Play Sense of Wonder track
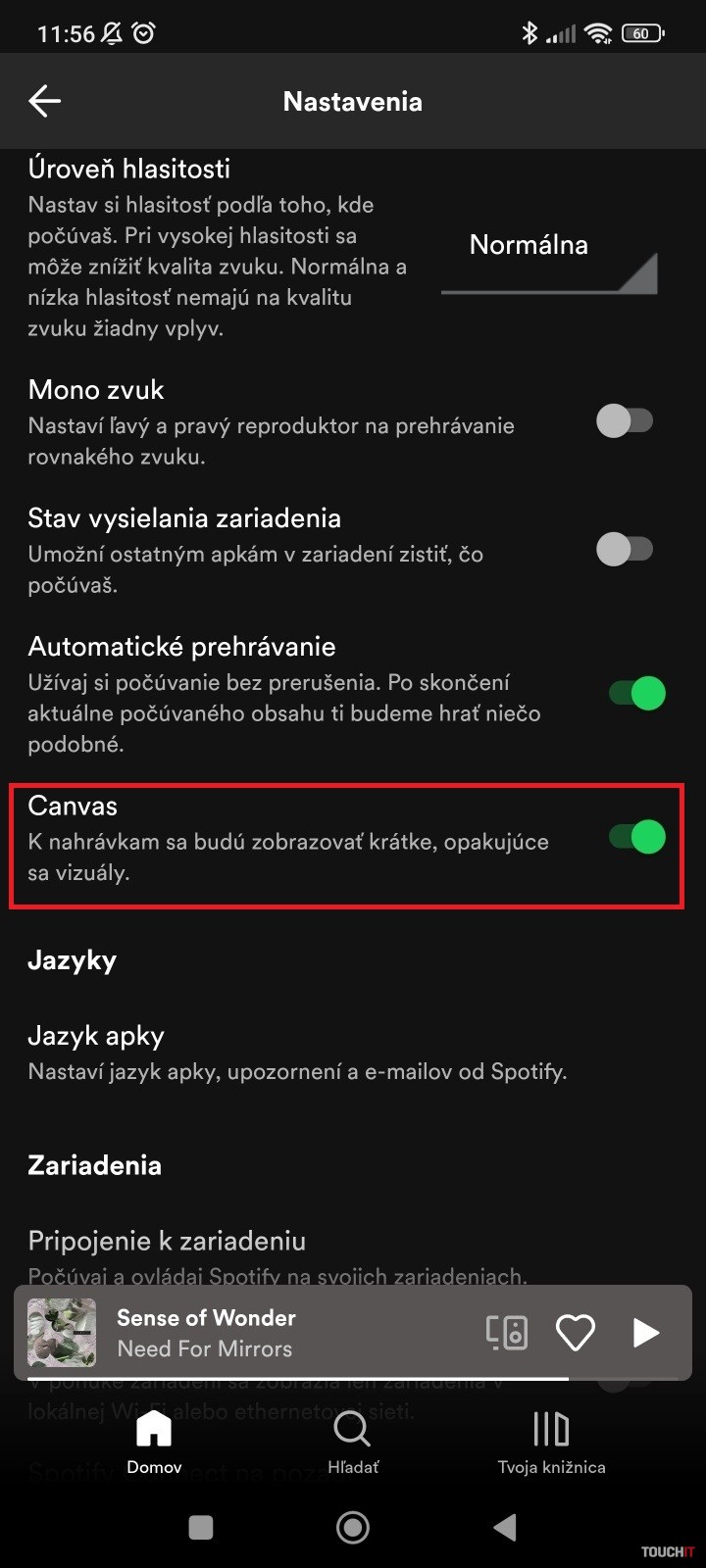706x1568 pixels. tap(644, 1333)
